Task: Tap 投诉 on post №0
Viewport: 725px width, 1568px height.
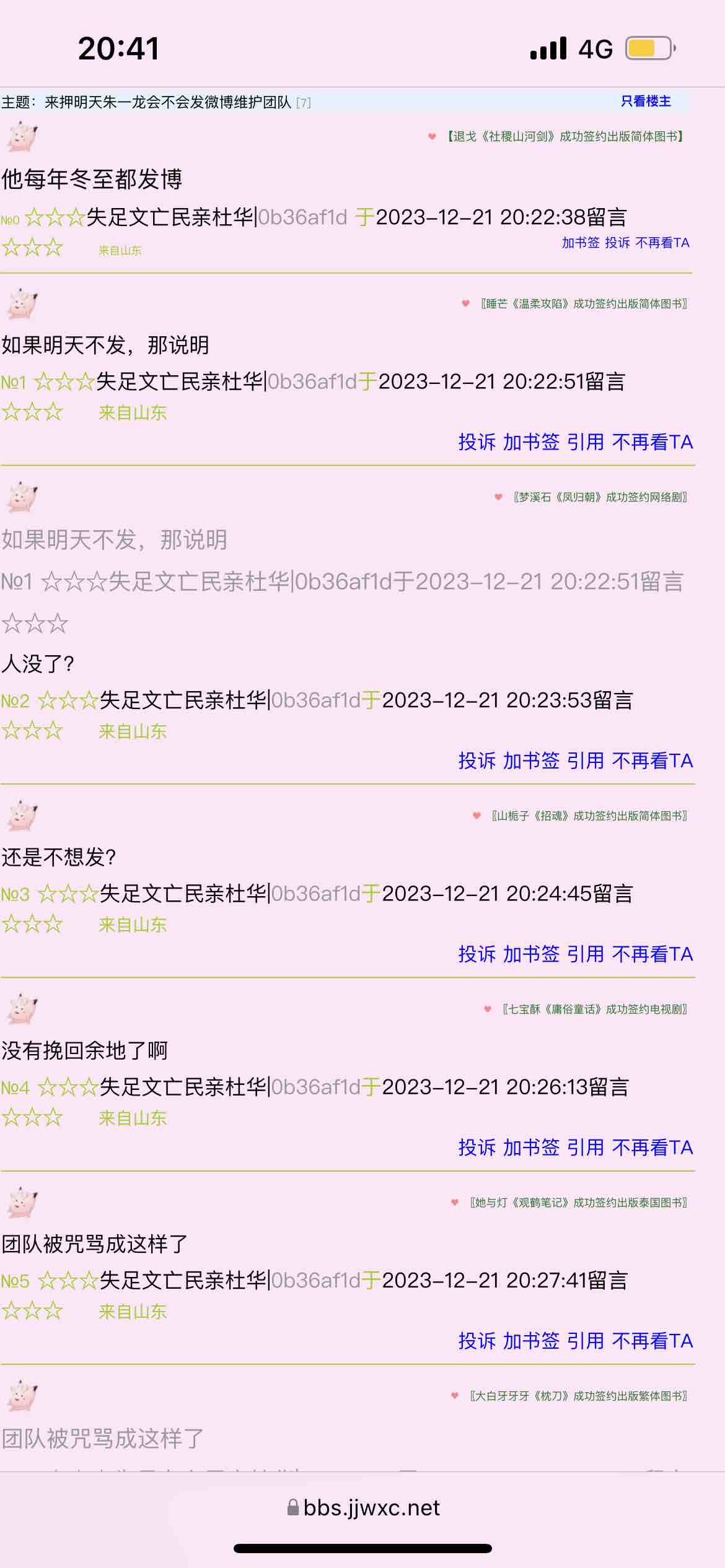Action: (617, 243)
